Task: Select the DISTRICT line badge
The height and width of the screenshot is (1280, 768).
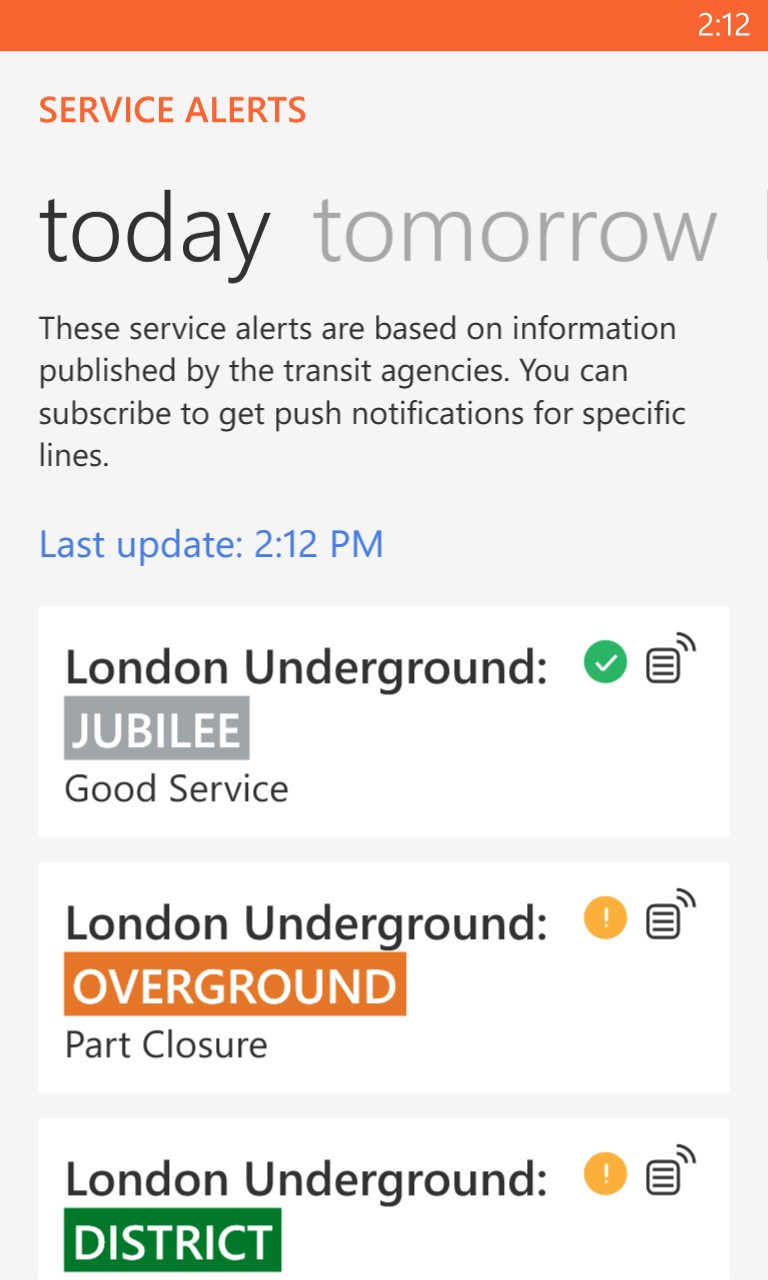Action: (172, 1239)
